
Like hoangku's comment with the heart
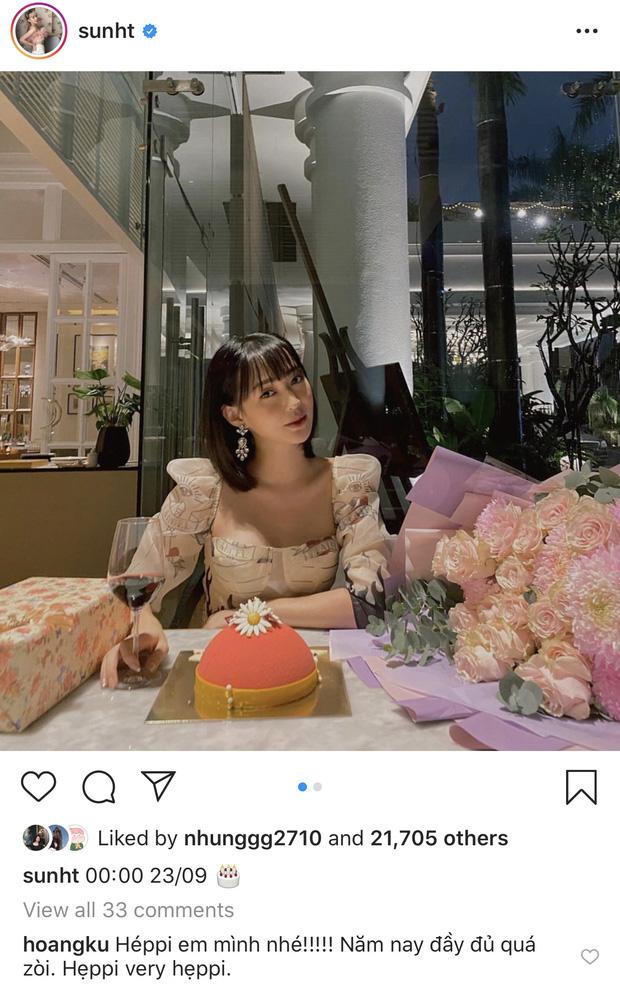coord(590,957)
